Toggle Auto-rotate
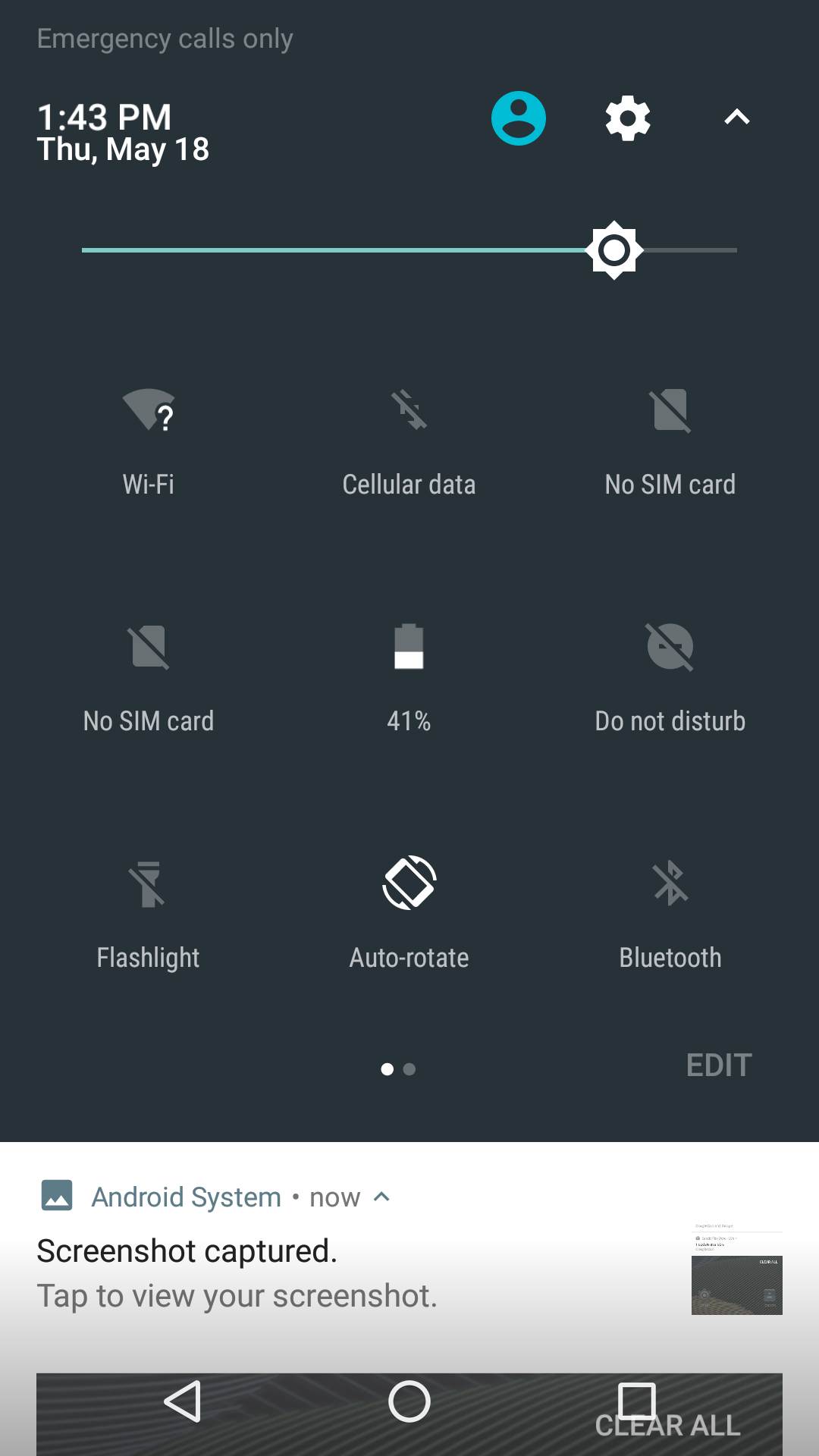 [x=409, y=883]
